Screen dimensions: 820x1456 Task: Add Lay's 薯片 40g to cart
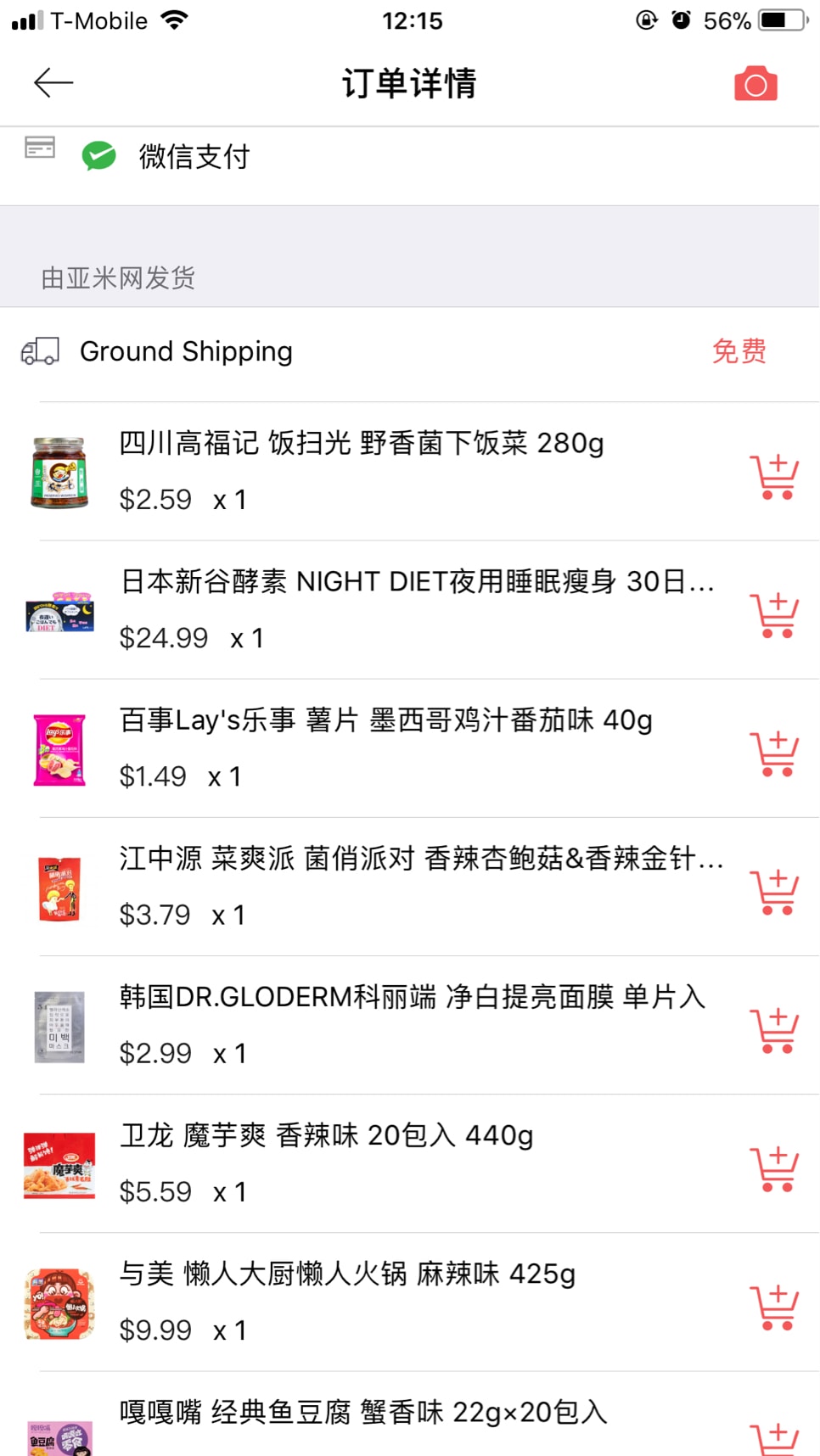(774, 753)
